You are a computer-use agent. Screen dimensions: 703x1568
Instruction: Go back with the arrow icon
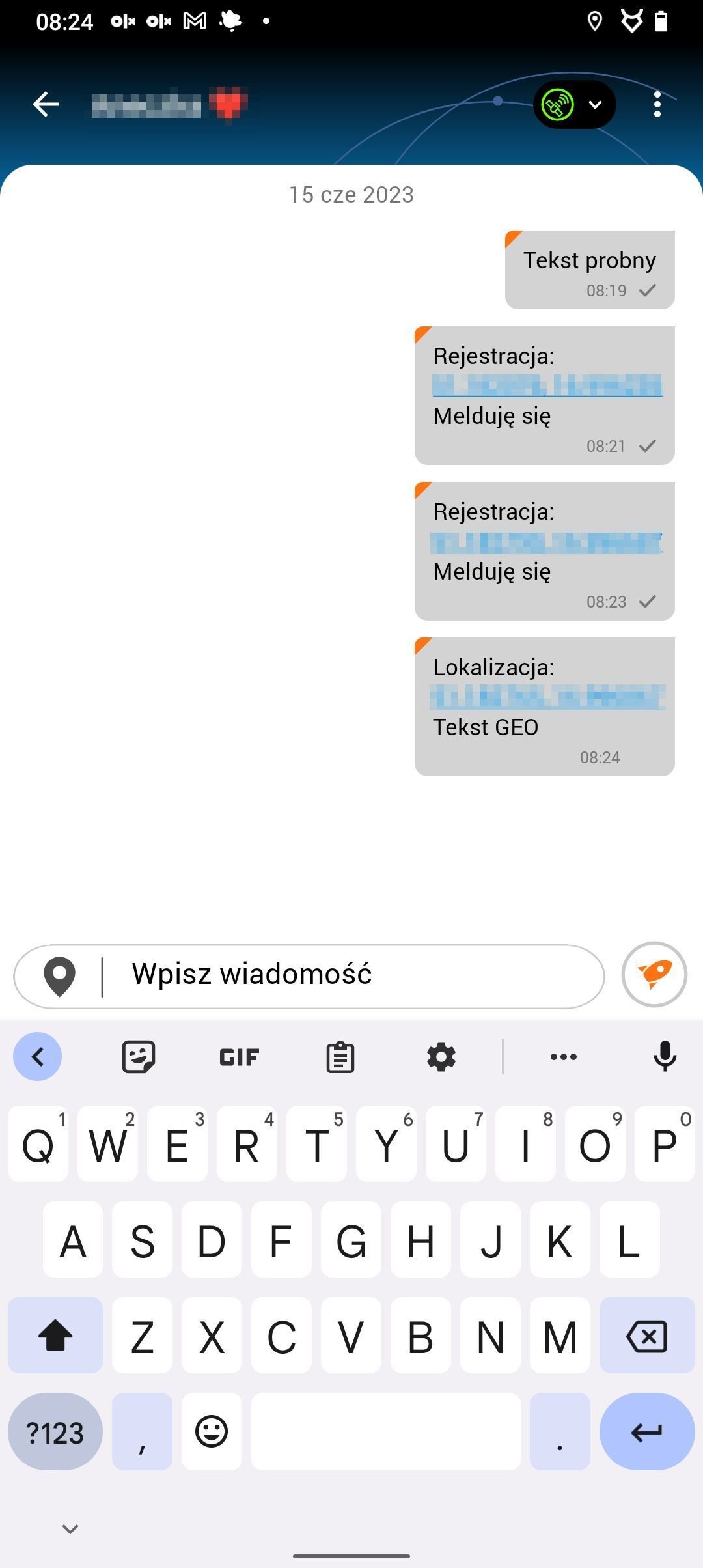(46, 104)
